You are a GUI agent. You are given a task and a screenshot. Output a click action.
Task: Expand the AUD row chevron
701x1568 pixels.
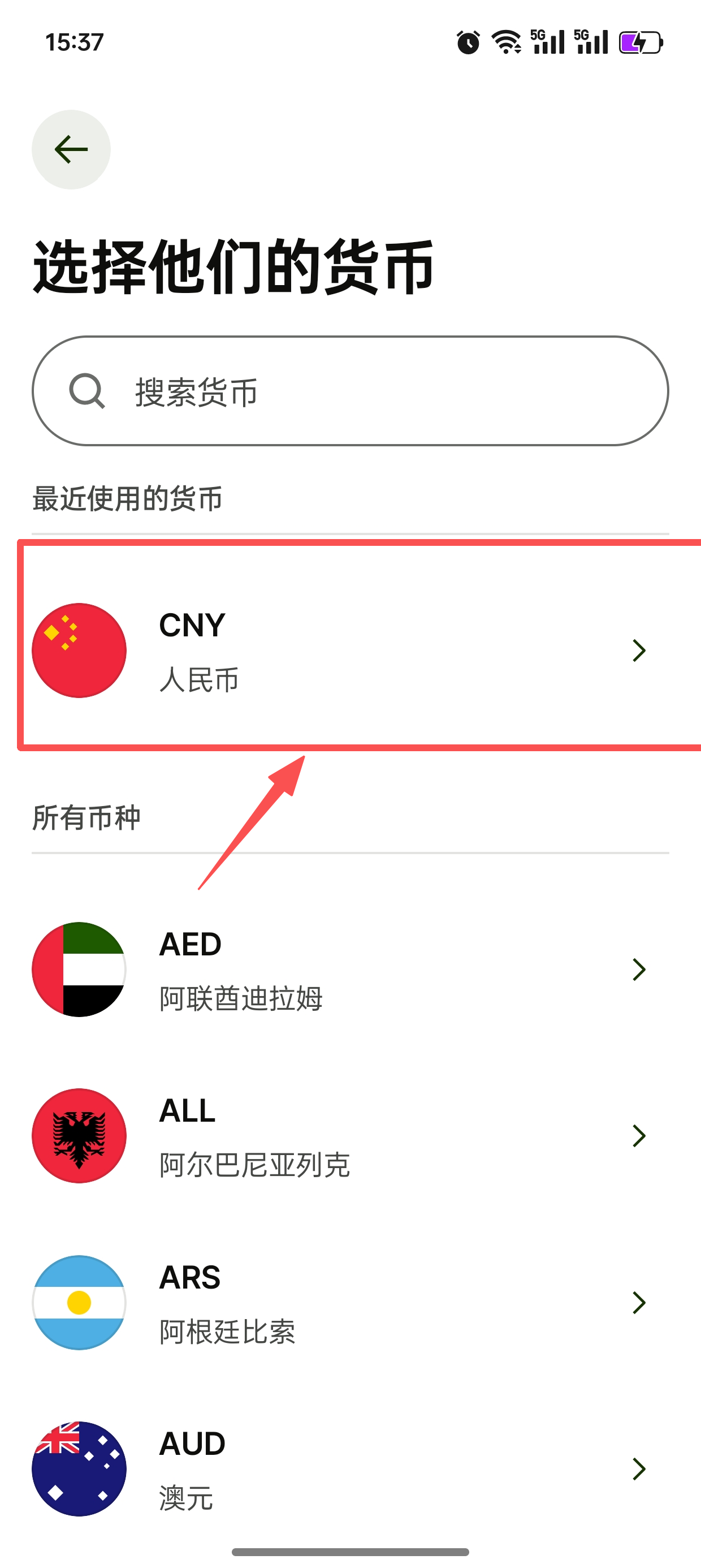639,1469
